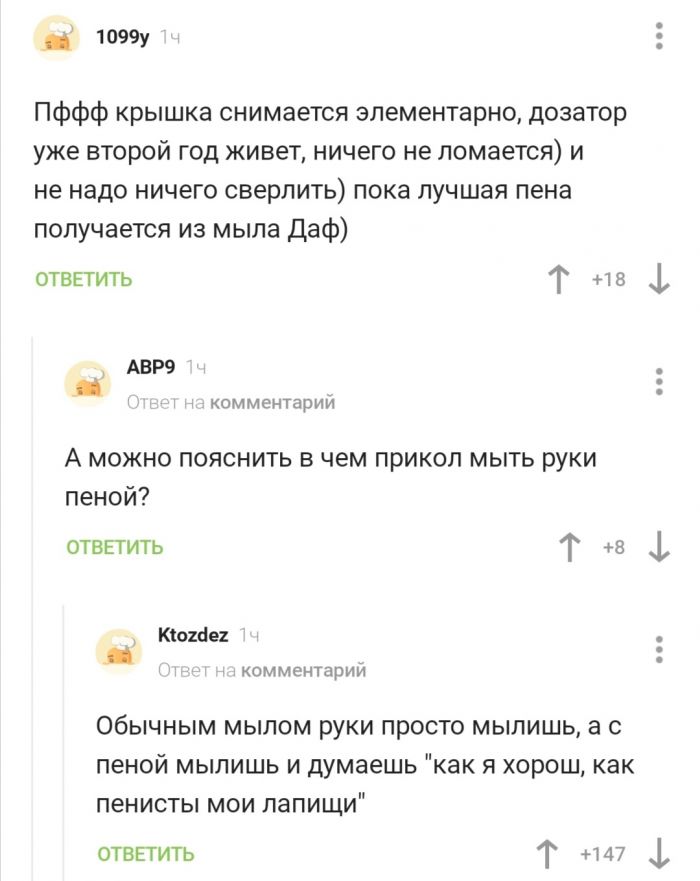Upvote ABP9's comment
The height and width of the screenshot is (881, 700).
tap(569, 547)
